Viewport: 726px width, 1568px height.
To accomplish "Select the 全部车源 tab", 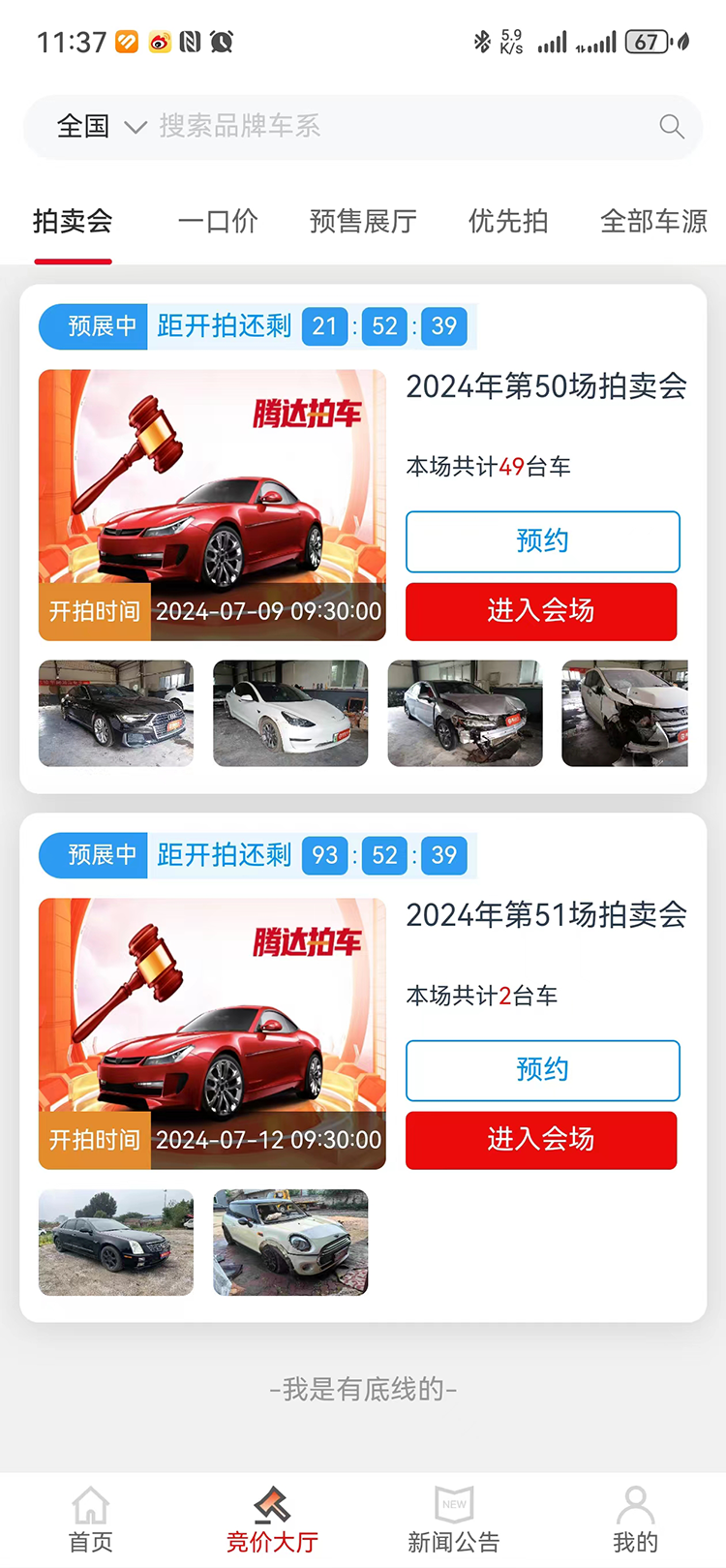I will click(x=653, y=222).
